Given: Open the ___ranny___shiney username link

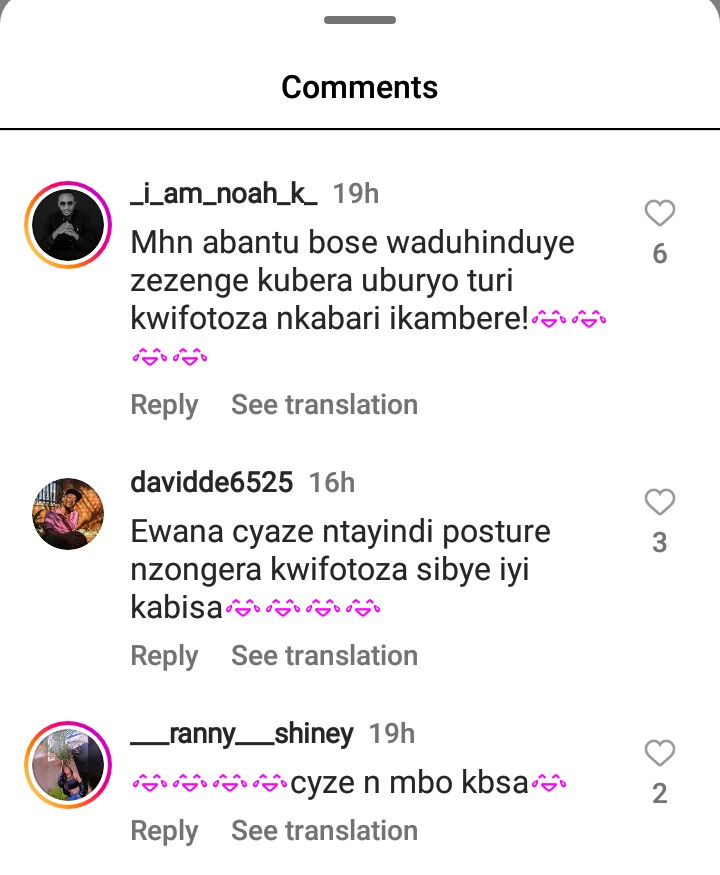Looking at the screenshot, I should click(x=242, y=734).
